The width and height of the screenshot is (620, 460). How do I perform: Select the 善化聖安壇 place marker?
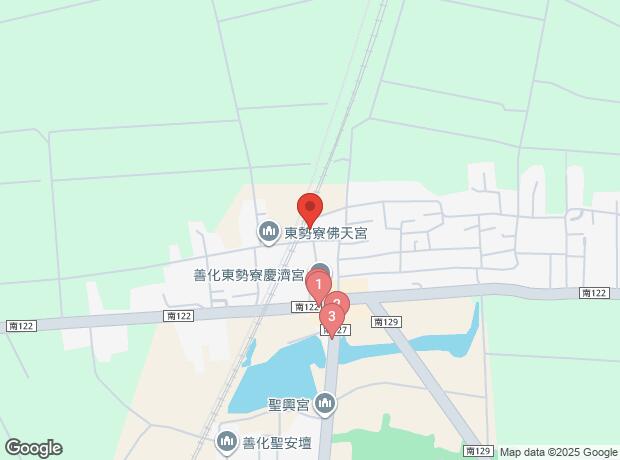tap(228, 440)
